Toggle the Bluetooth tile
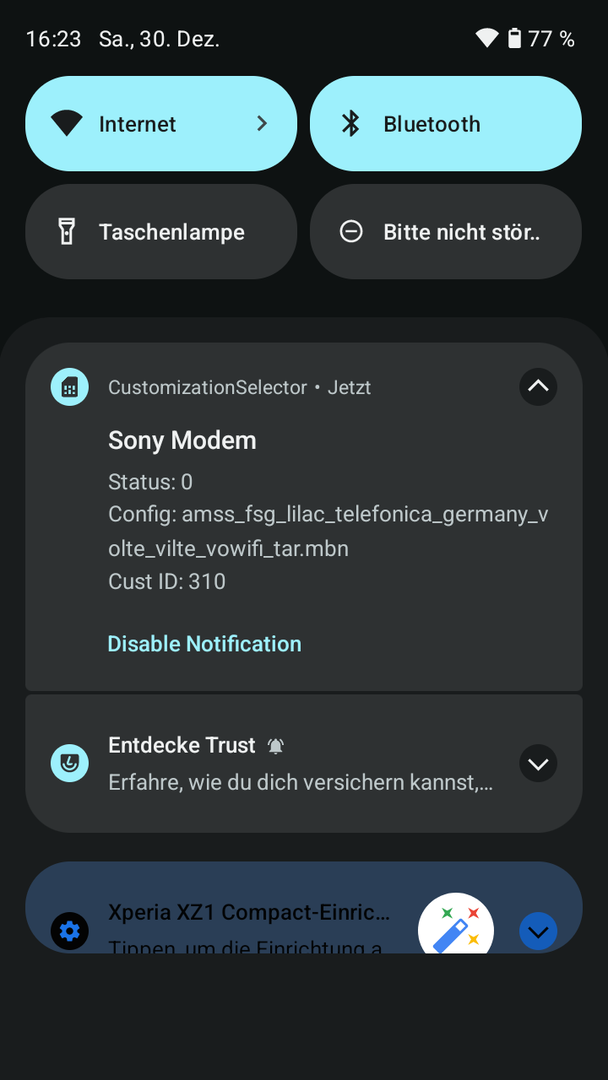Screen dimensions: 608x1080 click(445, 123)
